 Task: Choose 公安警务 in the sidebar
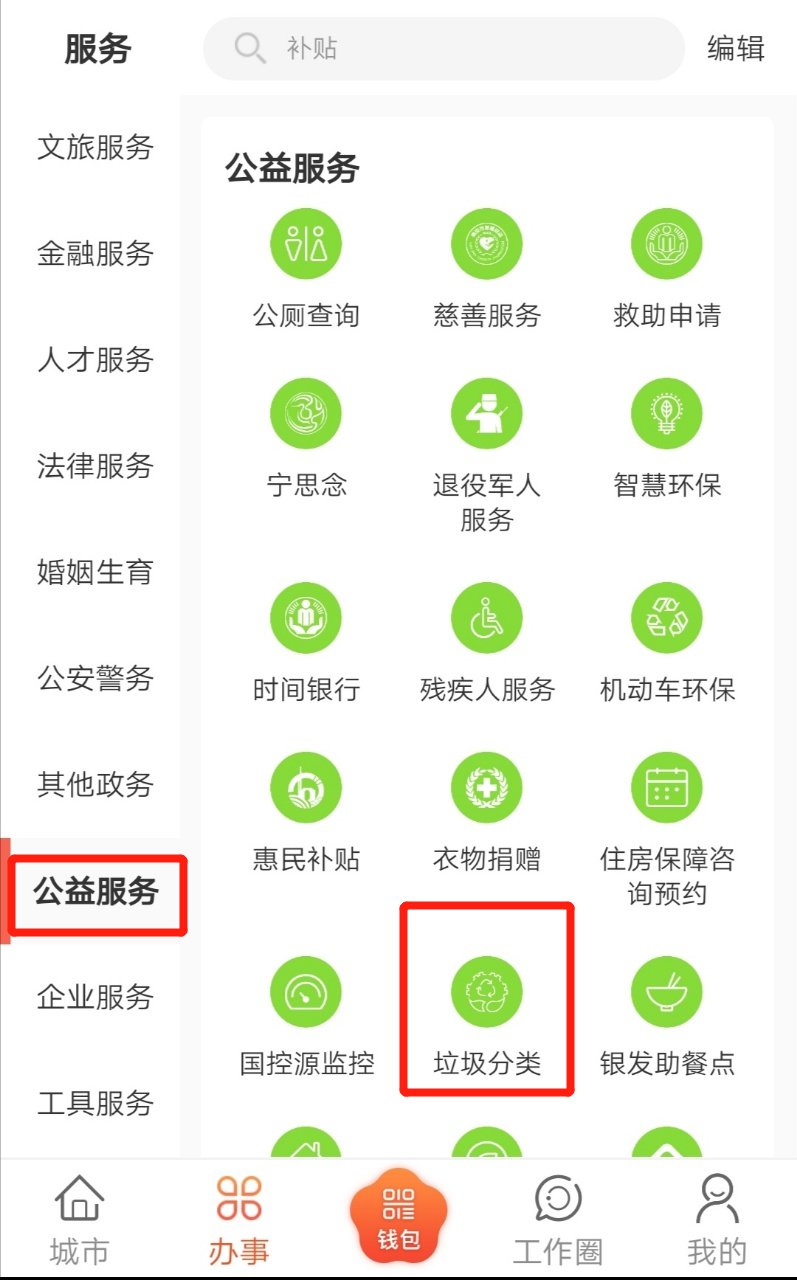click(95, 679)
